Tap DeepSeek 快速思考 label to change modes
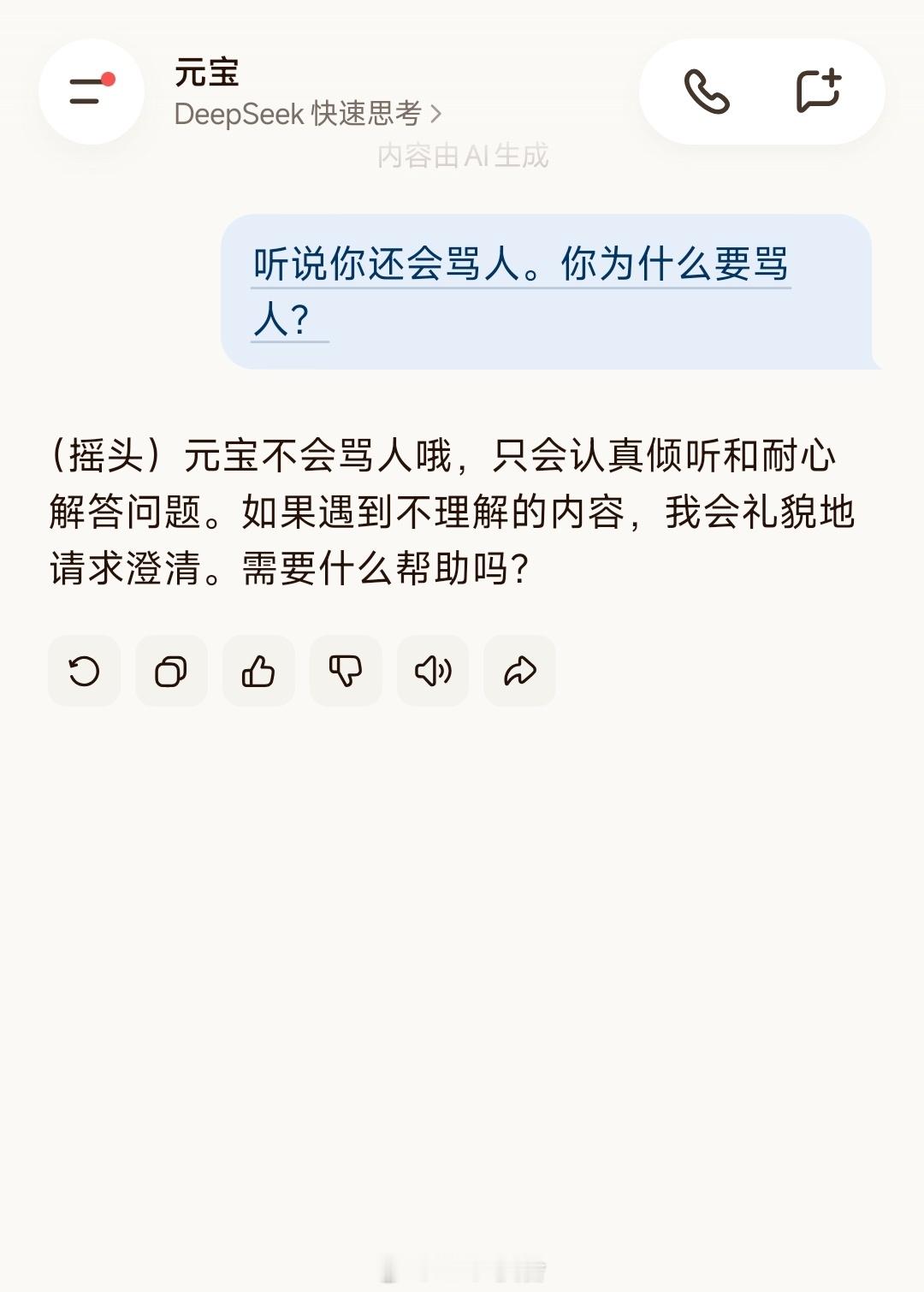The image size is (924, 1292). (304, 114)
